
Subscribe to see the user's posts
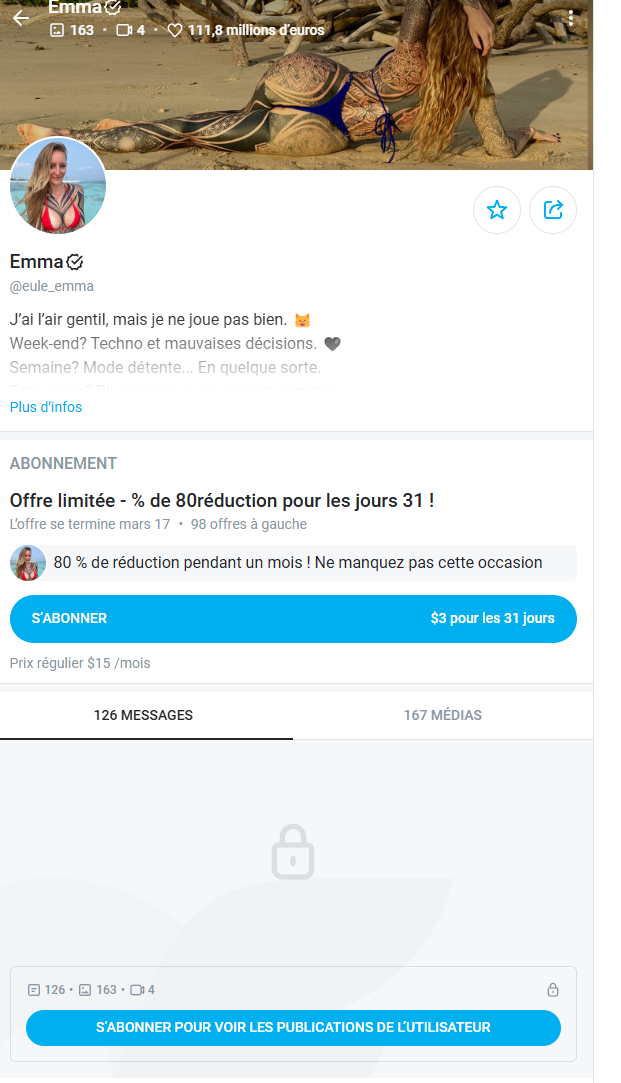293,1027
